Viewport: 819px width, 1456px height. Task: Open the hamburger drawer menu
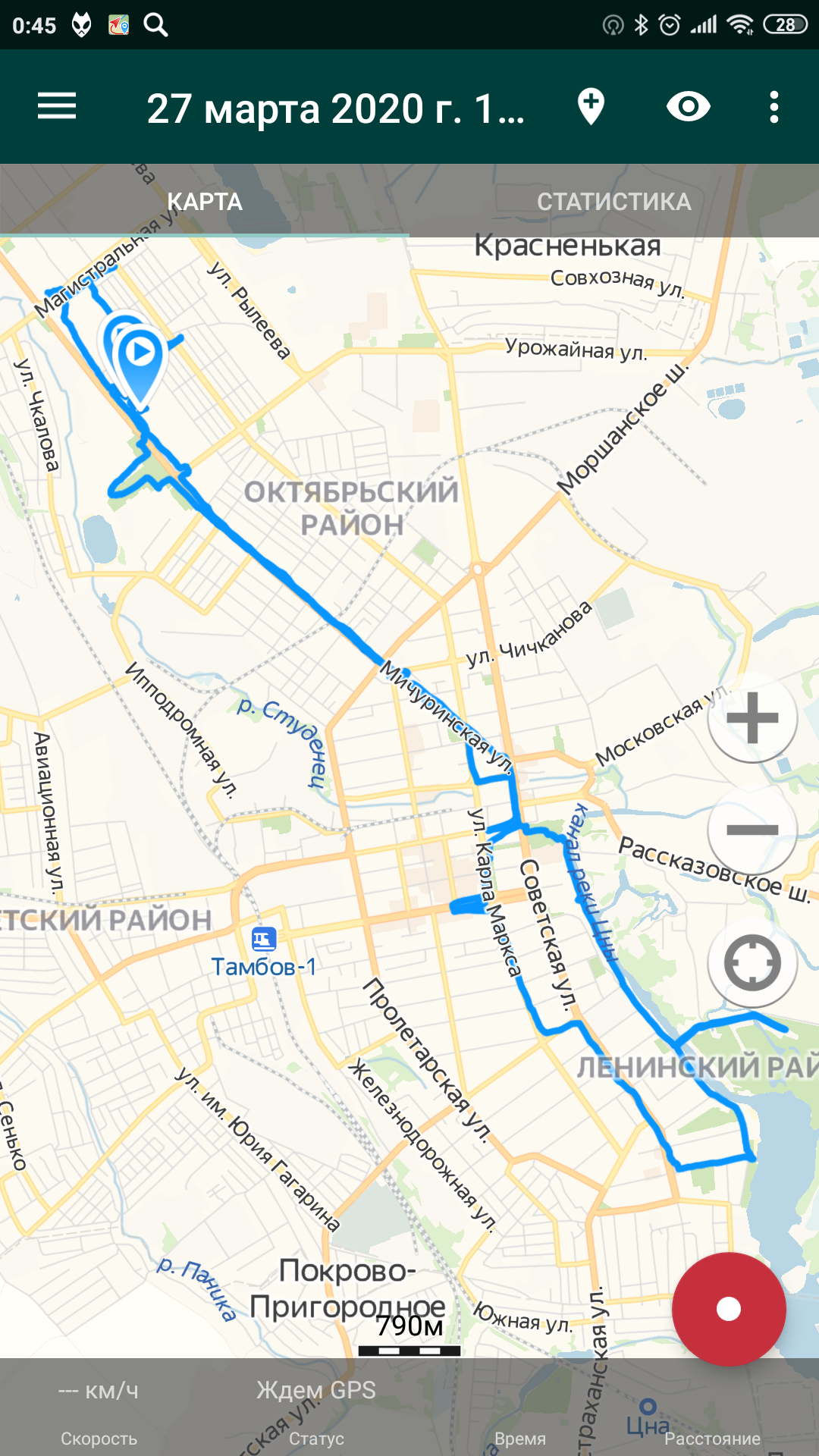[57, 107]
